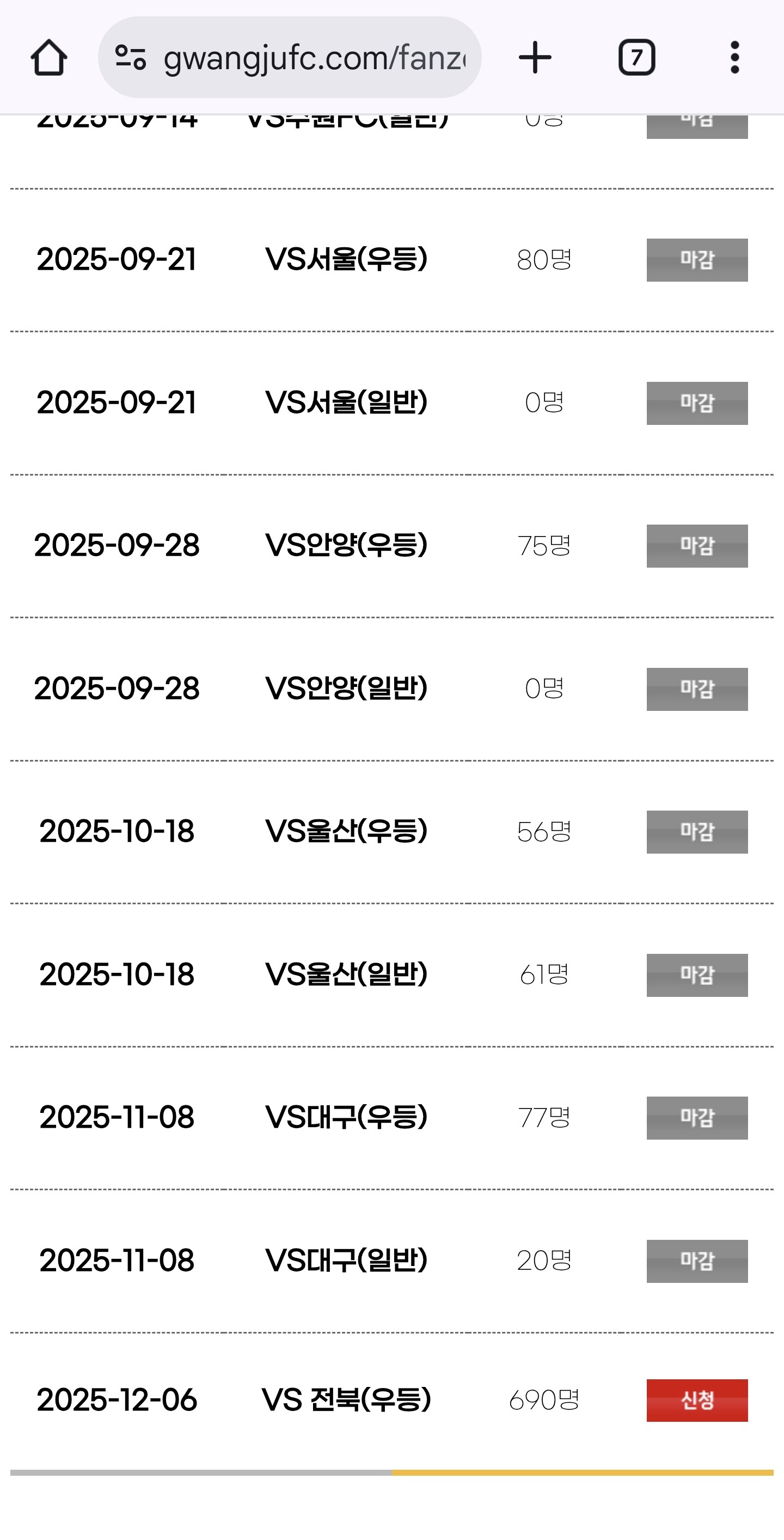Tap the gwangjufc.com address bar
The width and height of the screenshot is (784, 1540).
[314, 58]
